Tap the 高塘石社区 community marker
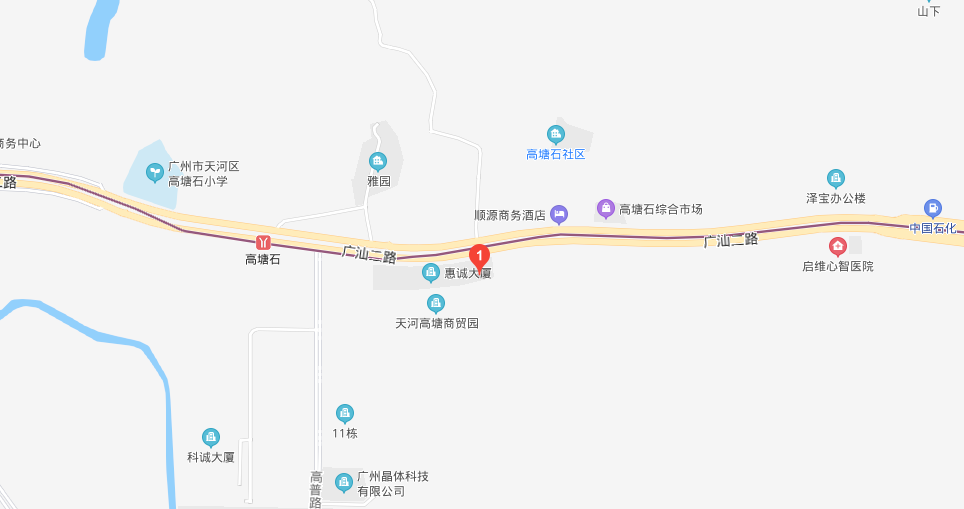 point(556,134)
